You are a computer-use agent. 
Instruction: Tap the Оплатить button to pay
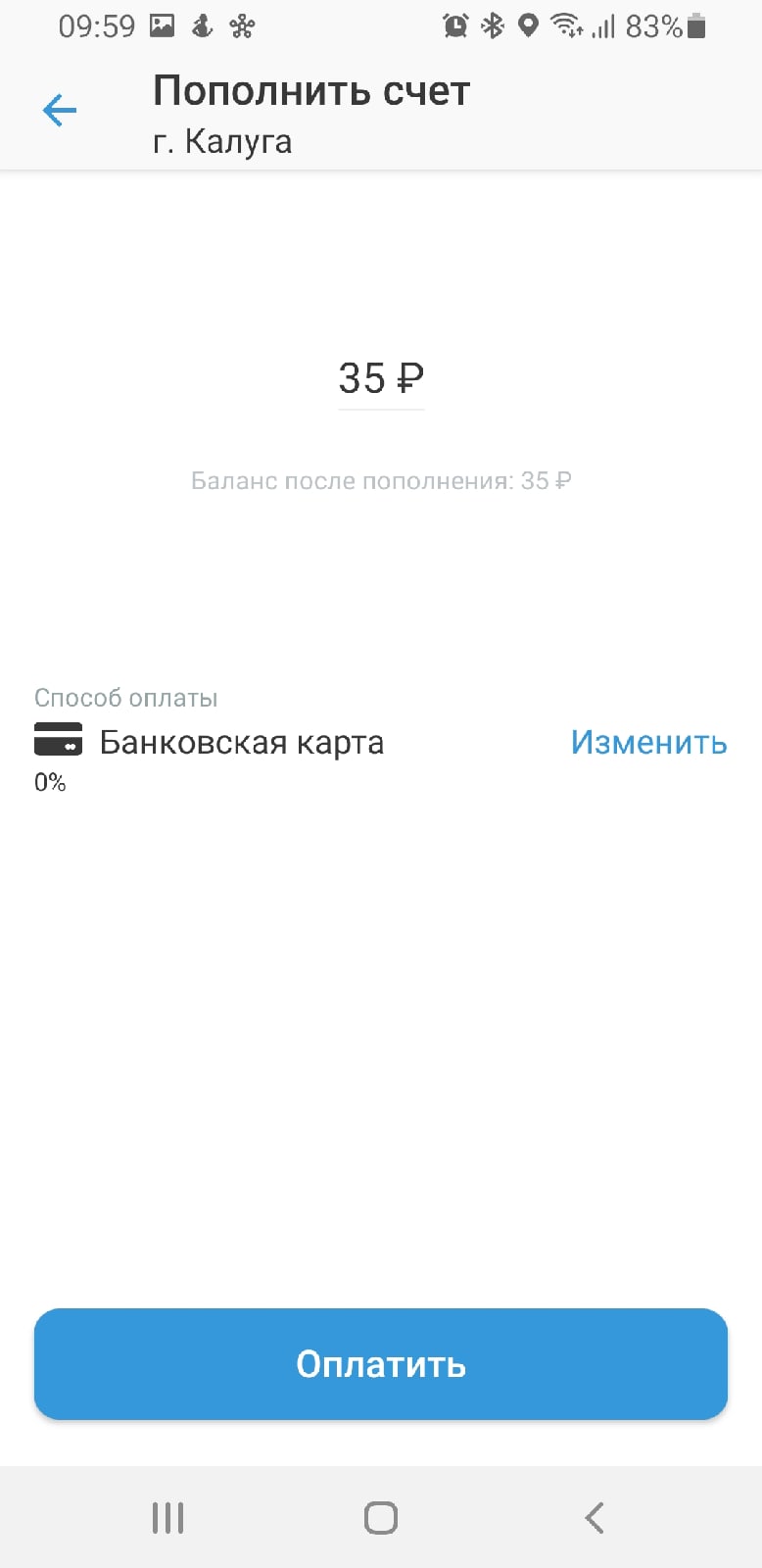[x=381, y=1363]
